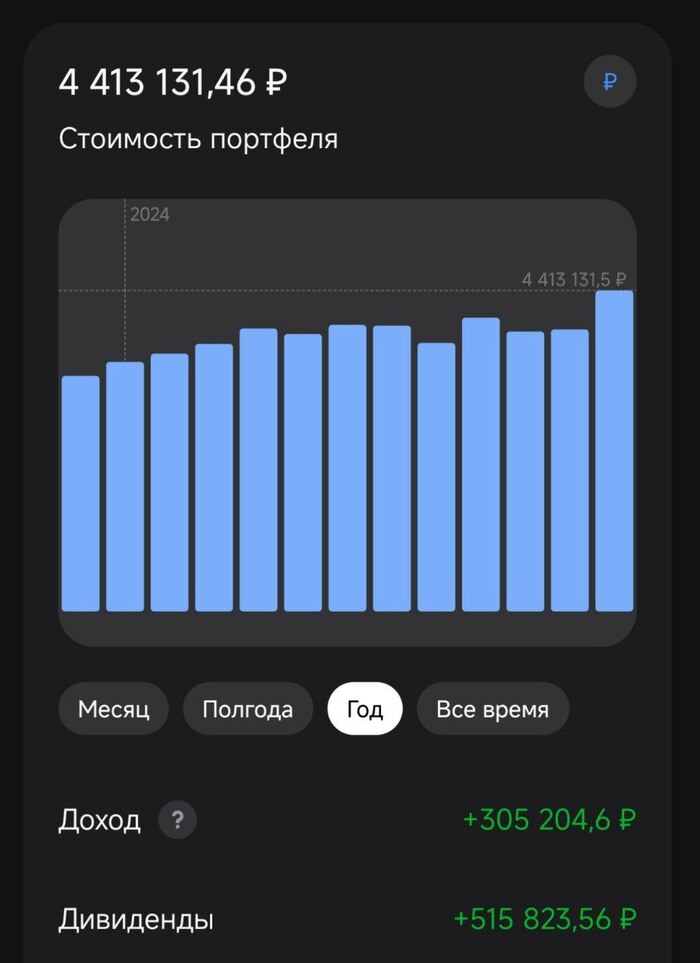Choose the Год period chip
Viewport: 700px width, 963px height.
pyautogui.click(x=364, y=710)
